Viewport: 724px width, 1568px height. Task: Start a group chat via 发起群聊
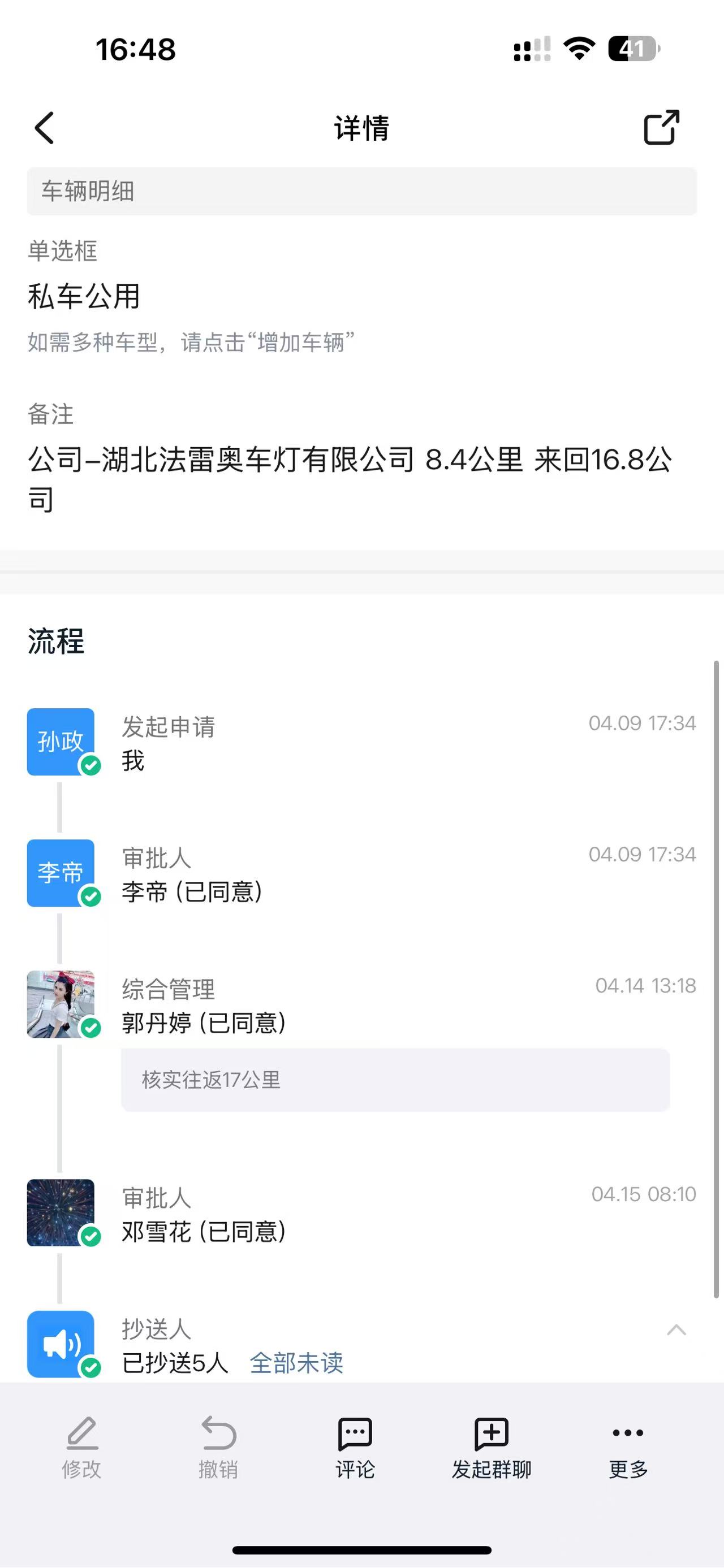click(x=492, y=1448)
